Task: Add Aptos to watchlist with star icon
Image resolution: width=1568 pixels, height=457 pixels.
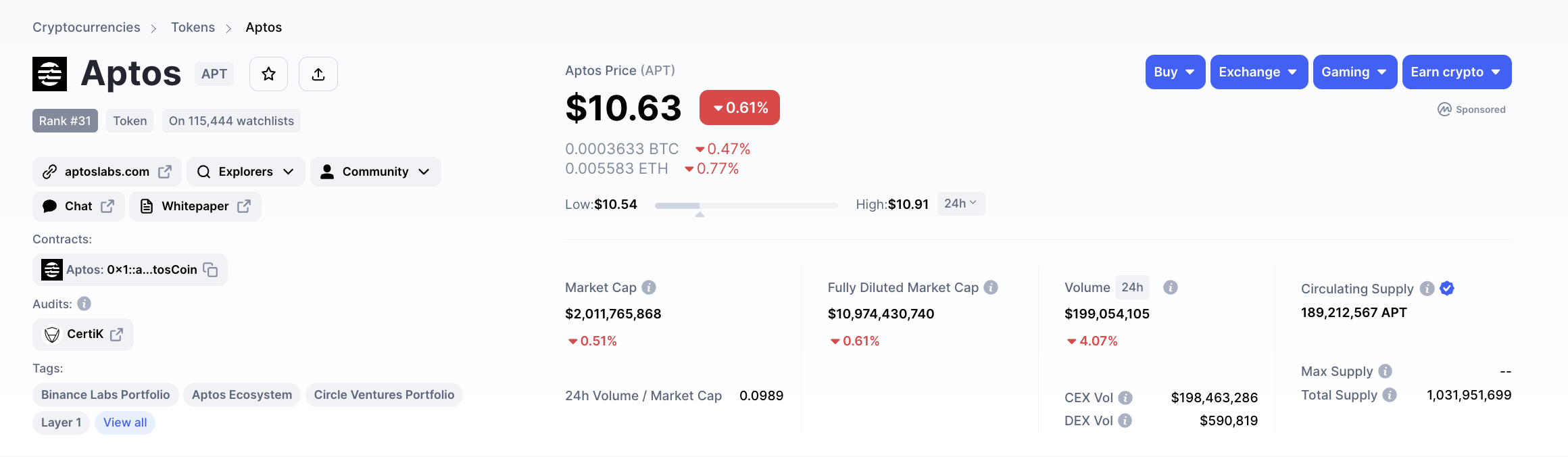Action: [x=268, y=74]
